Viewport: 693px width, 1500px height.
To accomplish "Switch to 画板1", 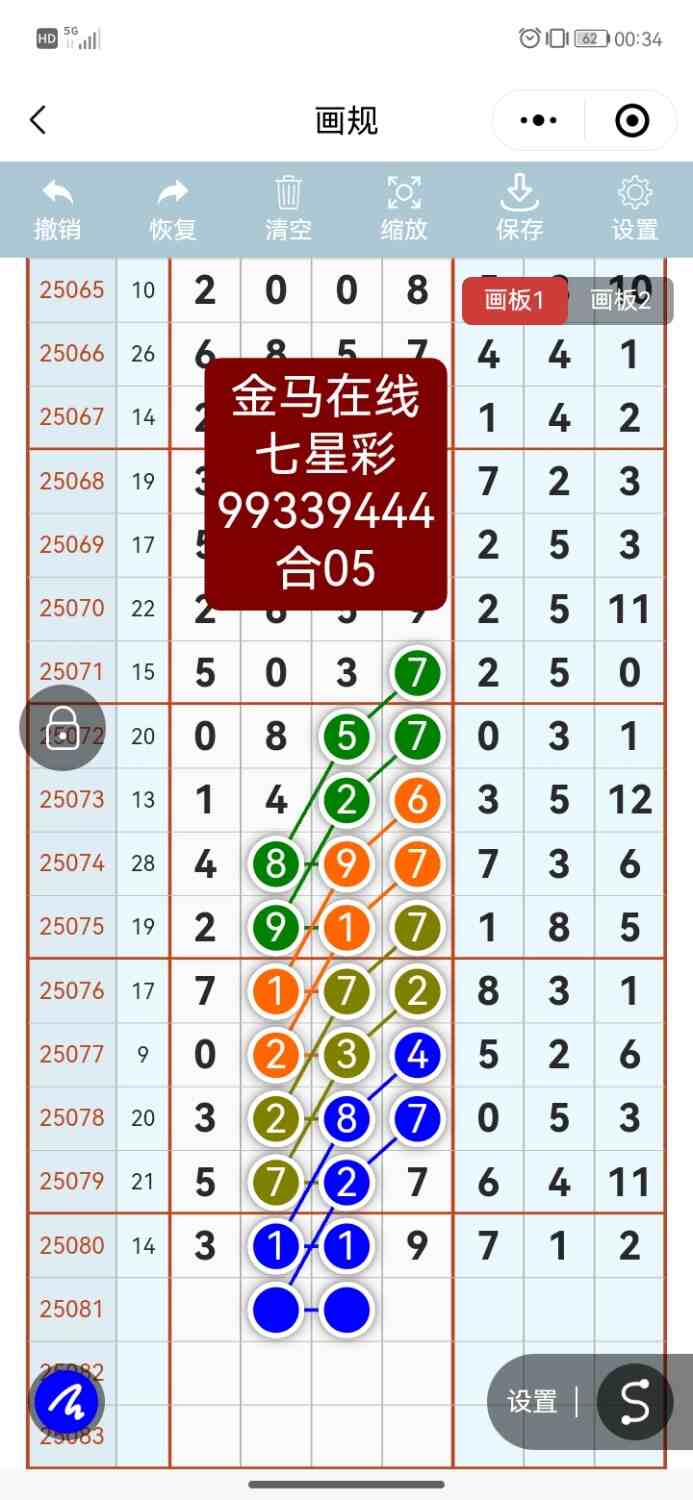I will pos(514,301).
